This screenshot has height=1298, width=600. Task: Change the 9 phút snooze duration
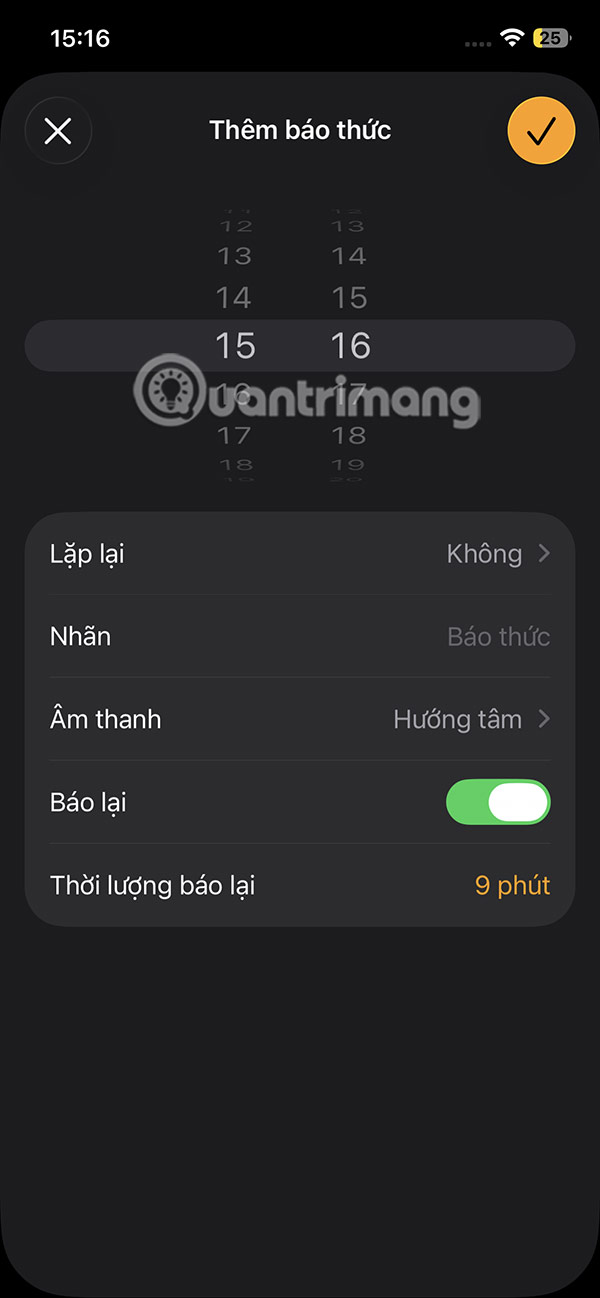(512, 885)
